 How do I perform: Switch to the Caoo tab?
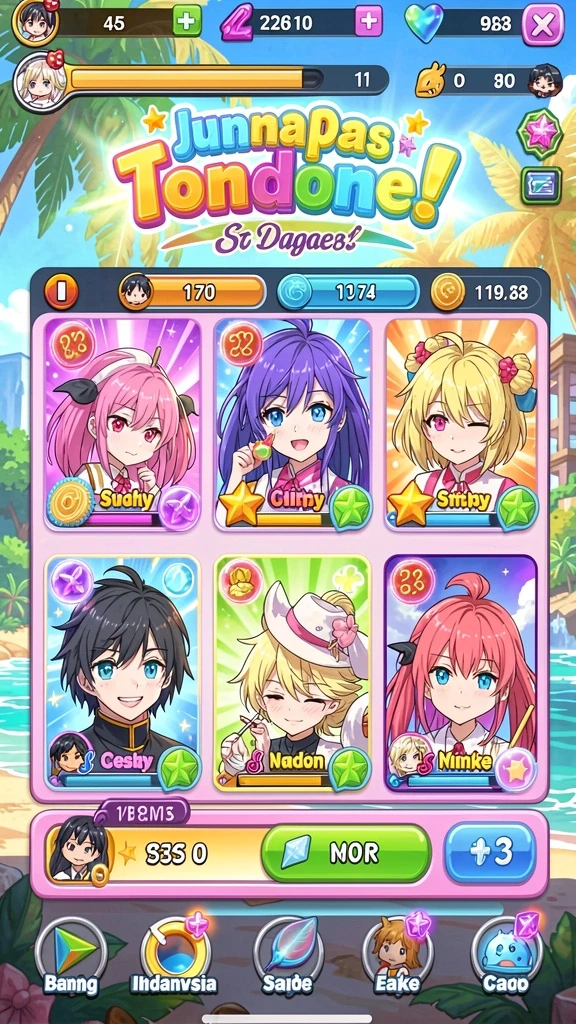[508, 957]
